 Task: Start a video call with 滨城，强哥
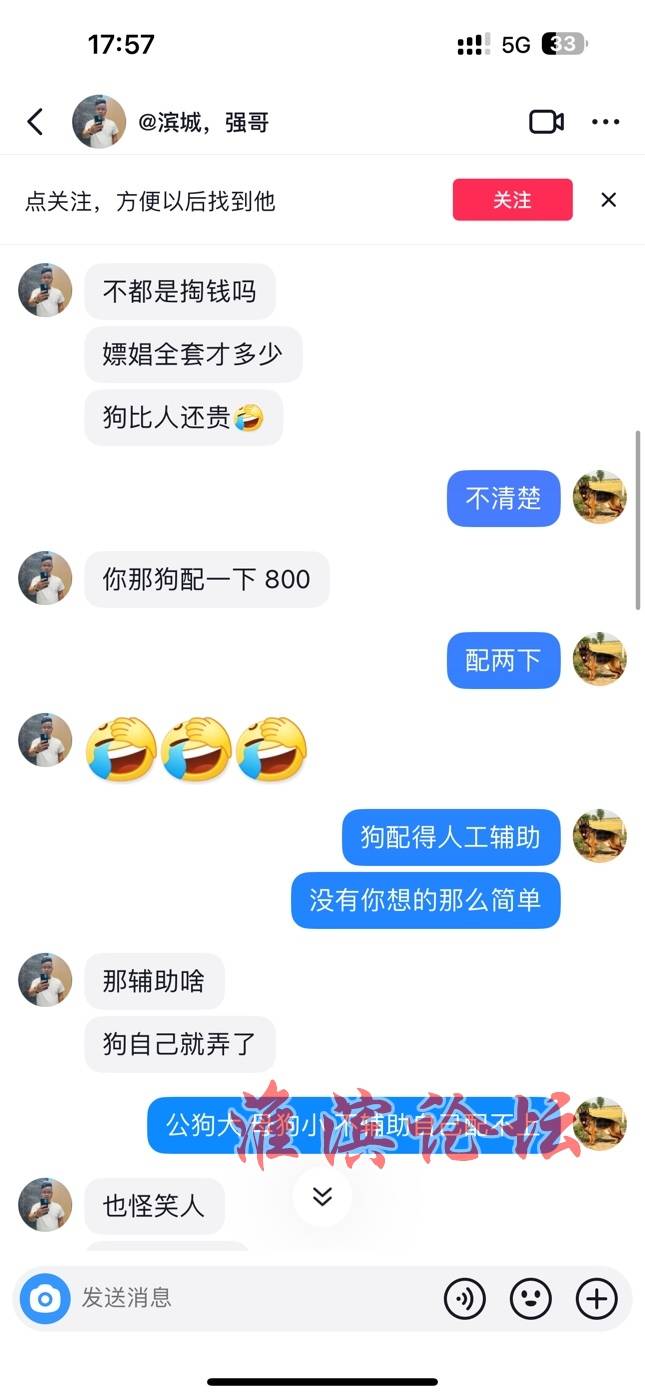(546, 122)
